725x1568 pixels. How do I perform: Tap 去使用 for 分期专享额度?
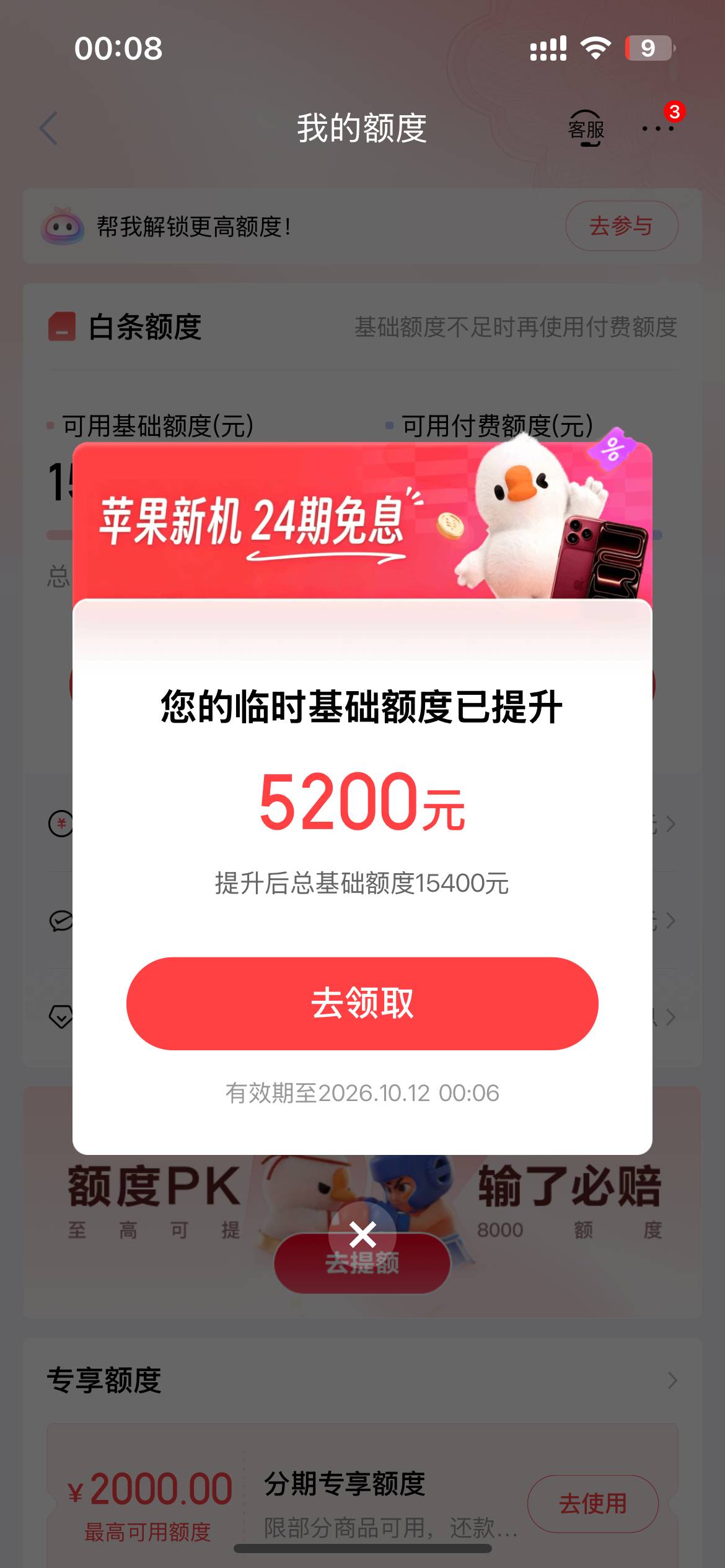[x=592, y=1504]
